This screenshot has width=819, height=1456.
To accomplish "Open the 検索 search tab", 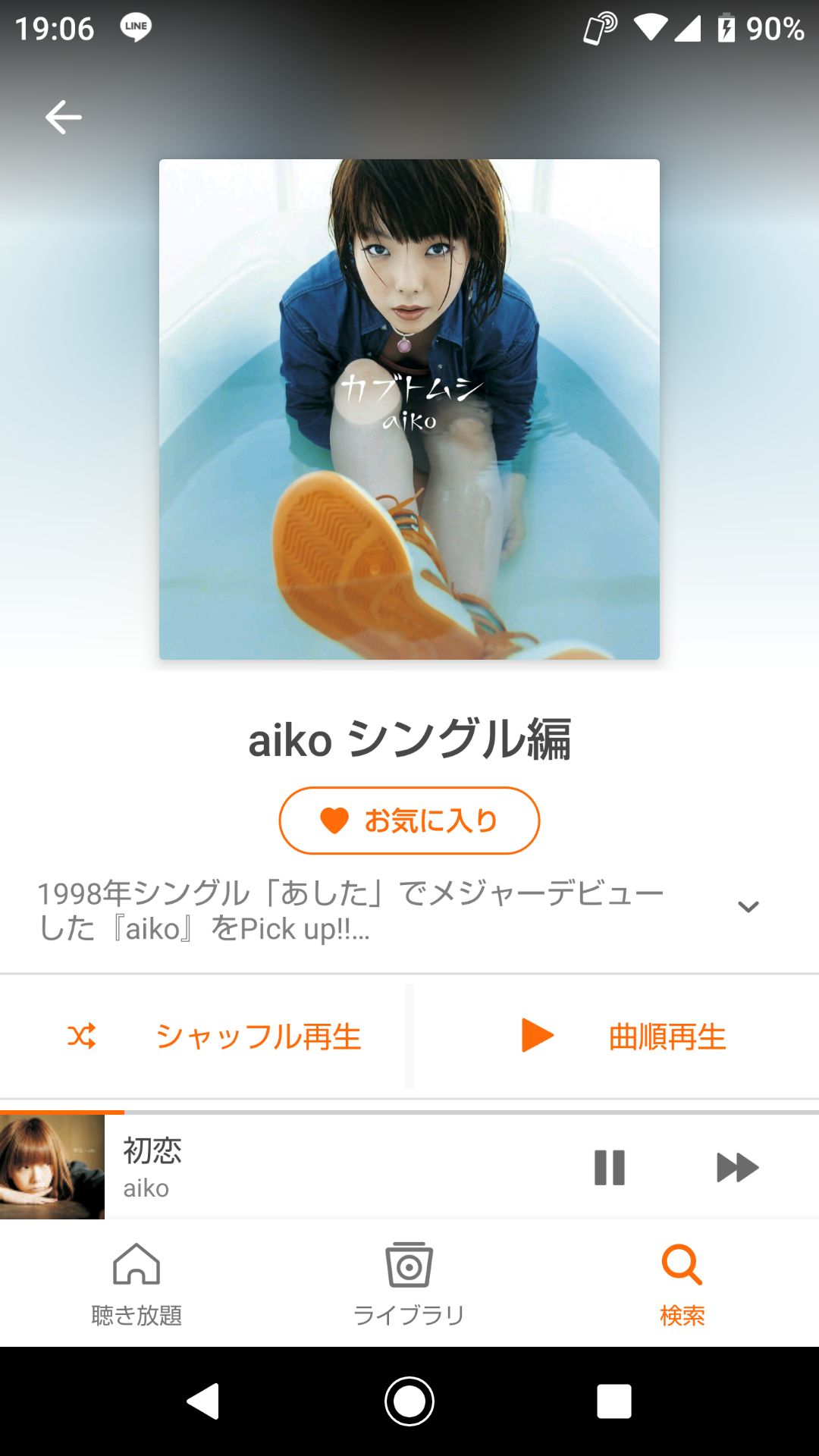I will point(682,1283).
